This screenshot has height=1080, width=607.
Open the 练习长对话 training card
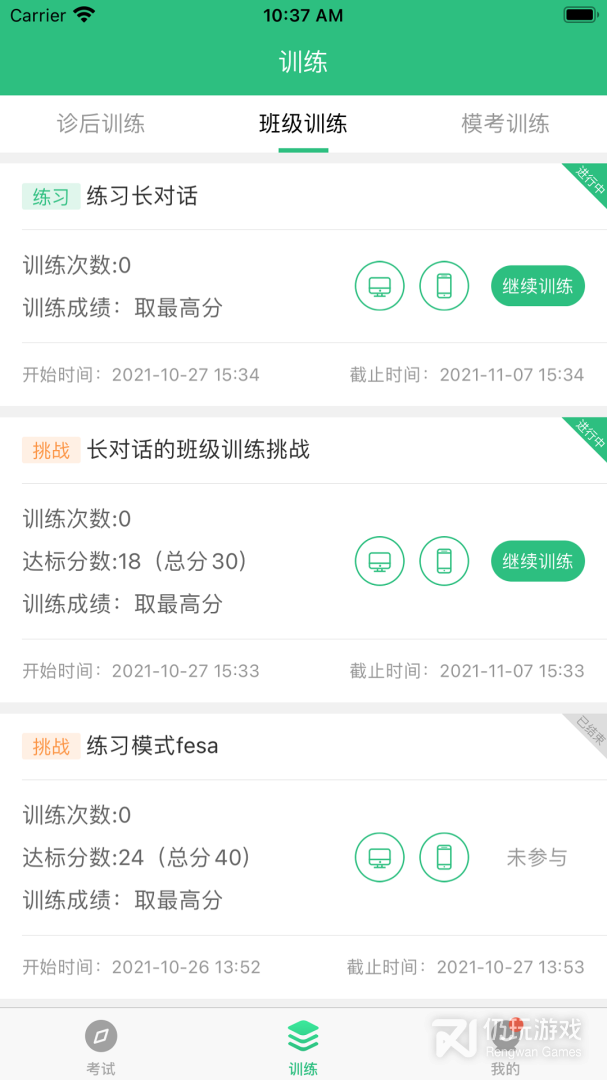click(142, 197)
